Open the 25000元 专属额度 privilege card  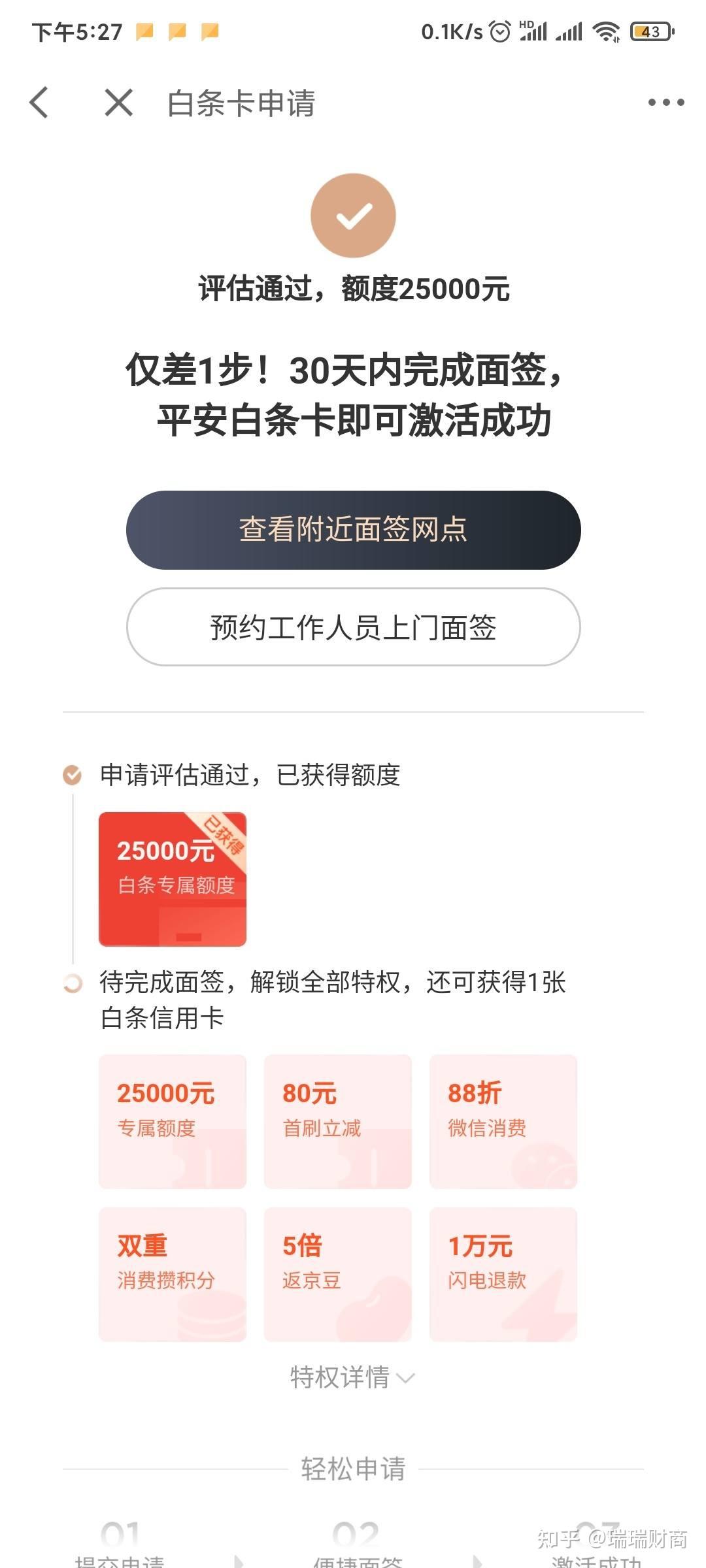[x=172, y=1121]
